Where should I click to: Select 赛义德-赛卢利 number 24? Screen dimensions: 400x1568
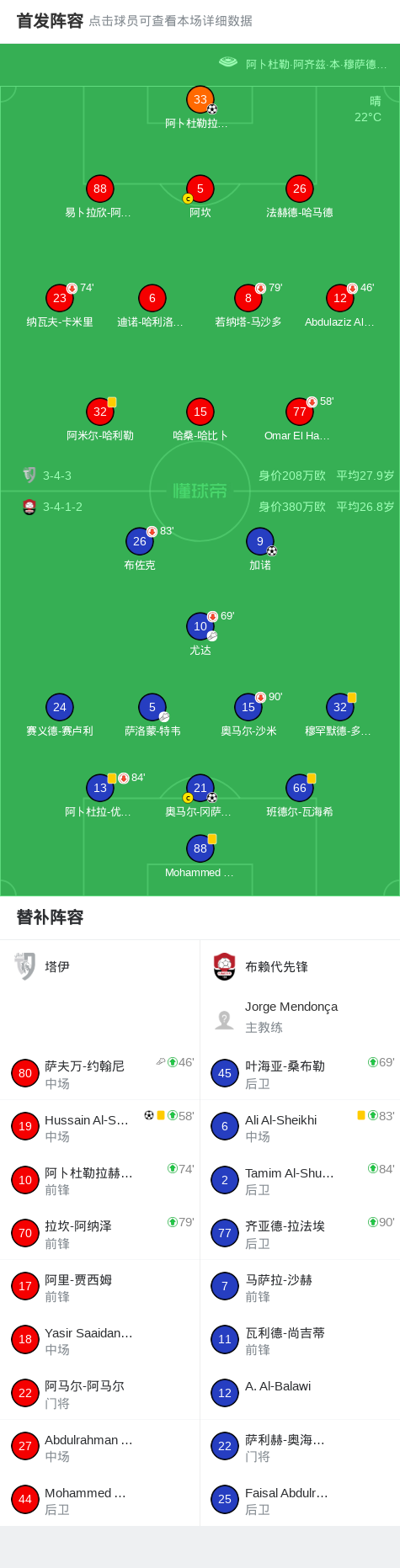pyautogui.click(x=59, y=715)
